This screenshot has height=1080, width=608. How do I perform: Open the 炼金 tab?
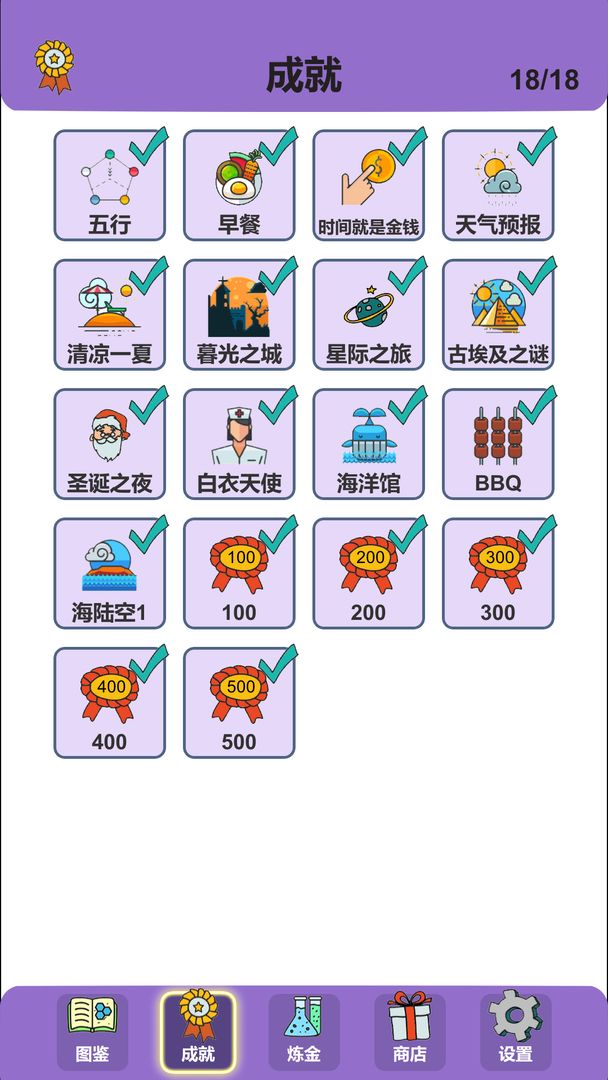[x=304, y=1031]
